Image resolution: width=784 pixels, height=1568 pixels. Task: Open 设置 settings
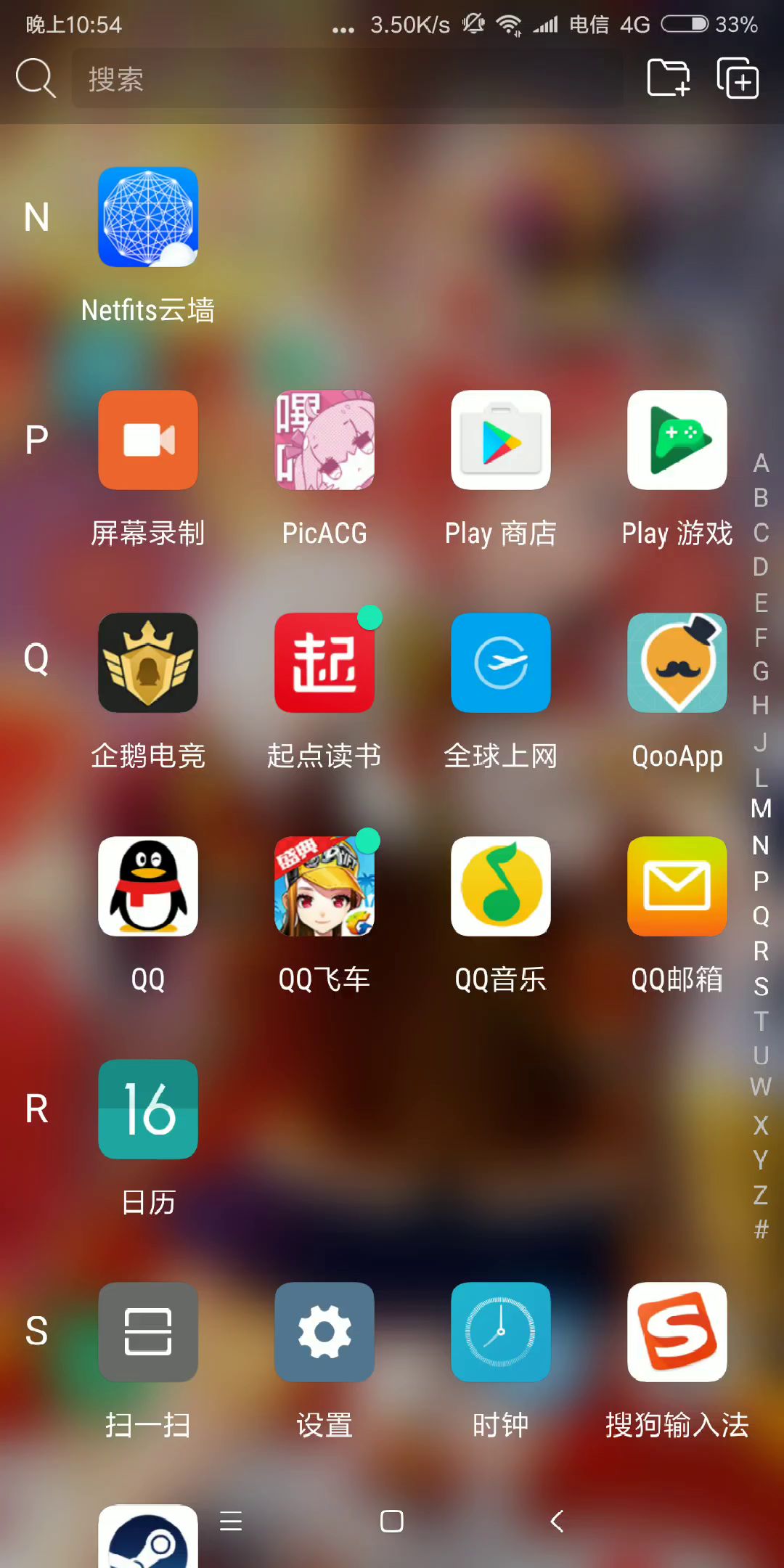tap(324, 1331)
